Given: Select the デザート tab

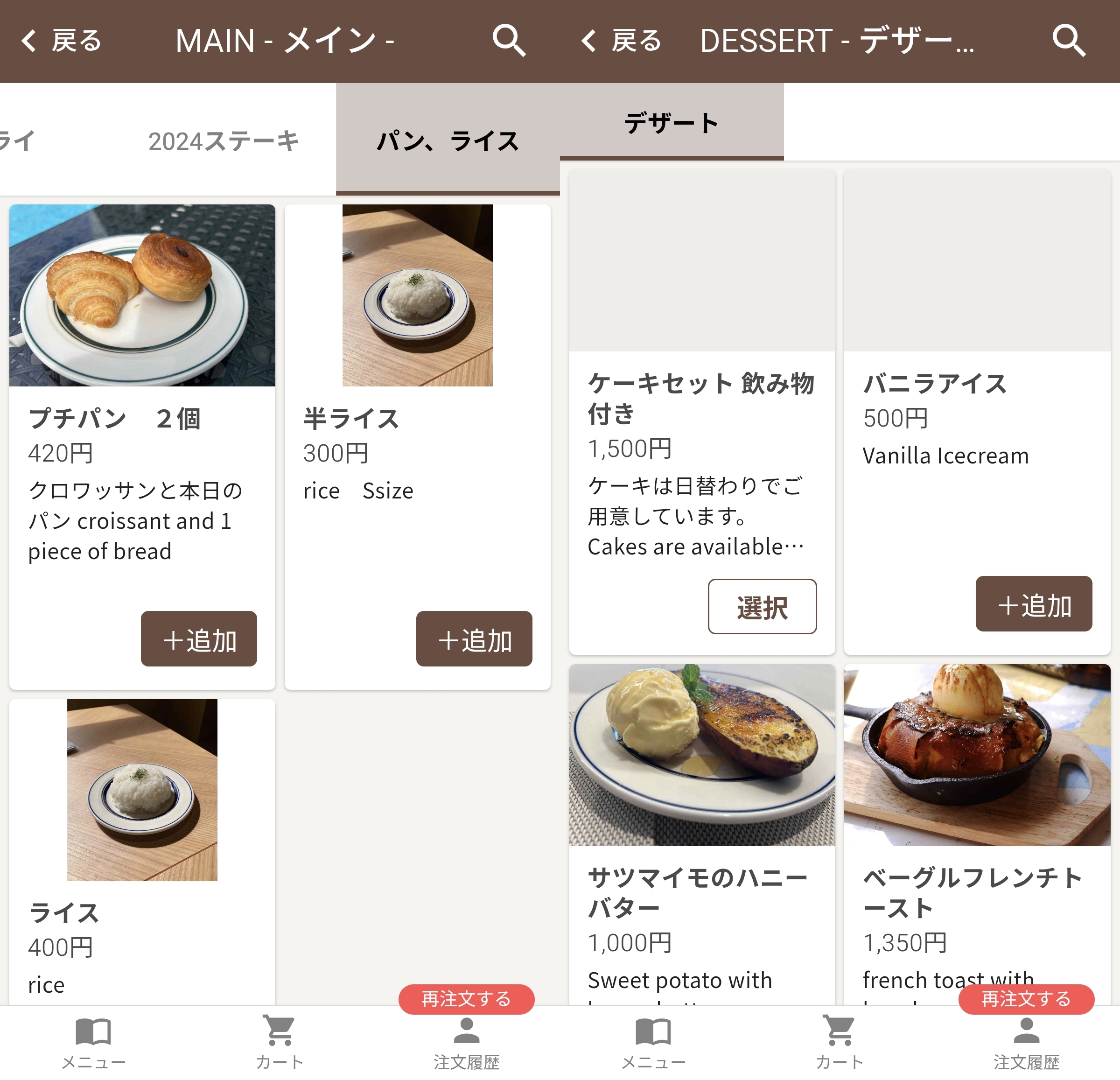Looking at the screenshot, I should click(x=672, y=123).
